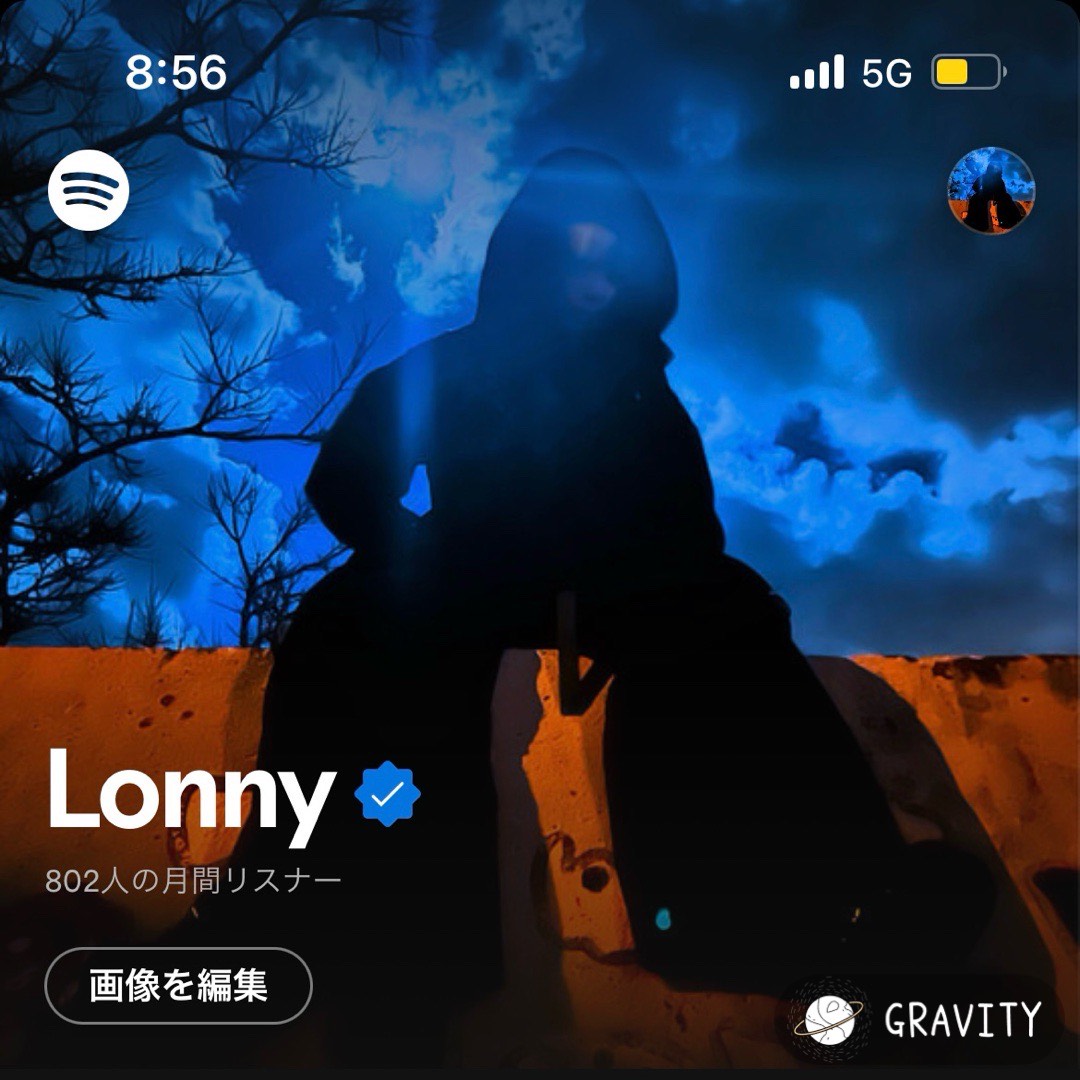Open the profile avatar in the corner
The height and width of the screenshot is (1080, 1080).
(x=990, y=191)
